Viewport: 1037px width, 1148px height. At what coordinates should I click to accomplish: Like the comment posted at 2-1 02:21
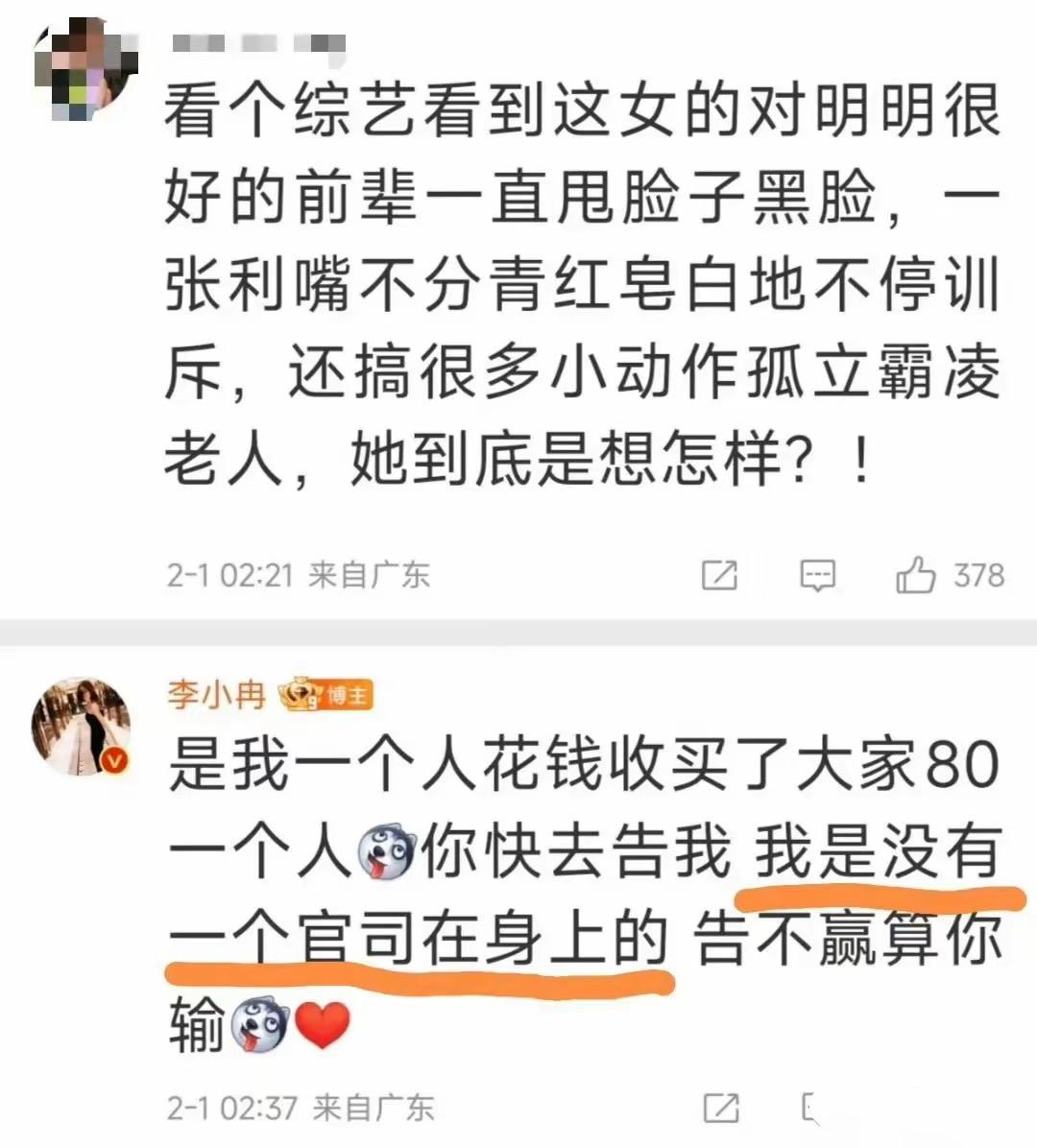coord(915,576)
